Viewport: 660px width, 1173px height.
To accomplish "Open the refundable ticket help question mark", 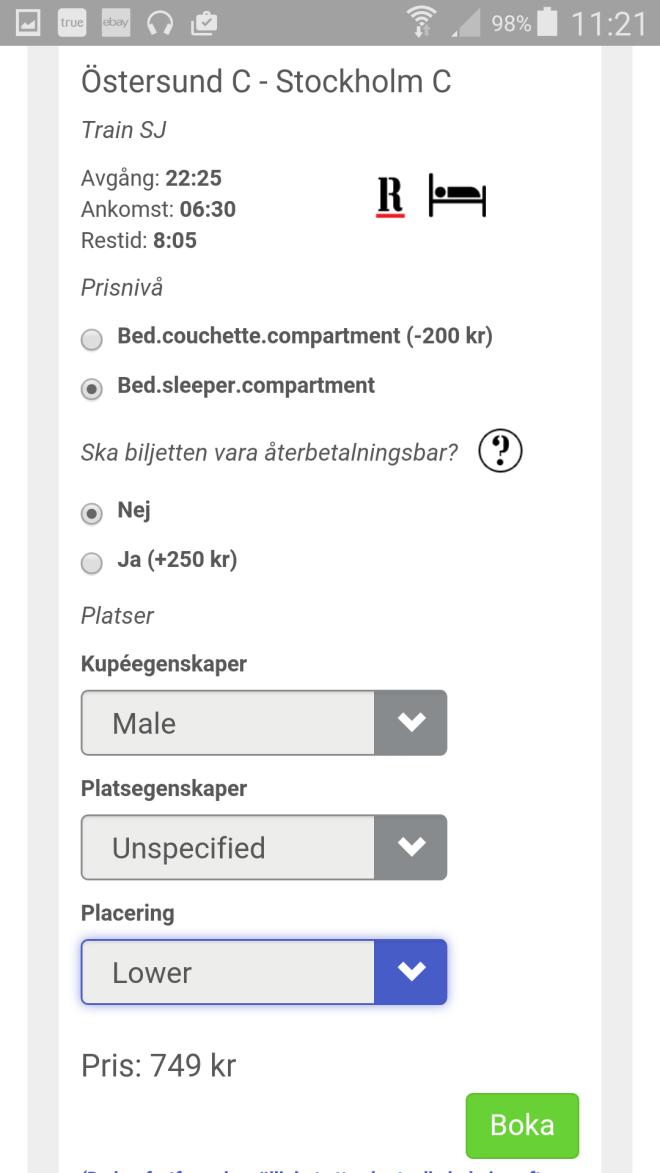I will (x=500, y=451).
